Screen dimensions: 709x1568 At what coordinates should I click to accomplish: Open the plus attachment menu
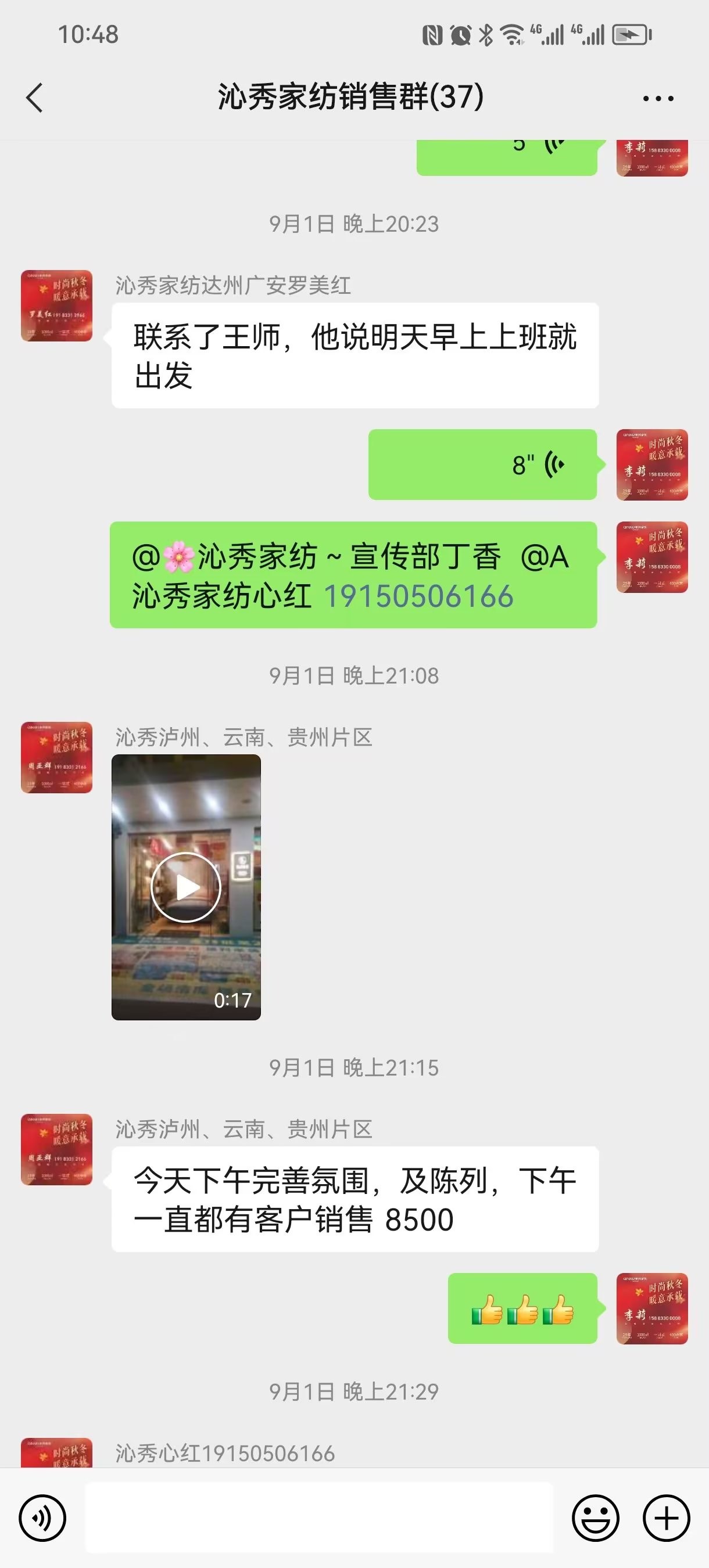click(667, 1518)
